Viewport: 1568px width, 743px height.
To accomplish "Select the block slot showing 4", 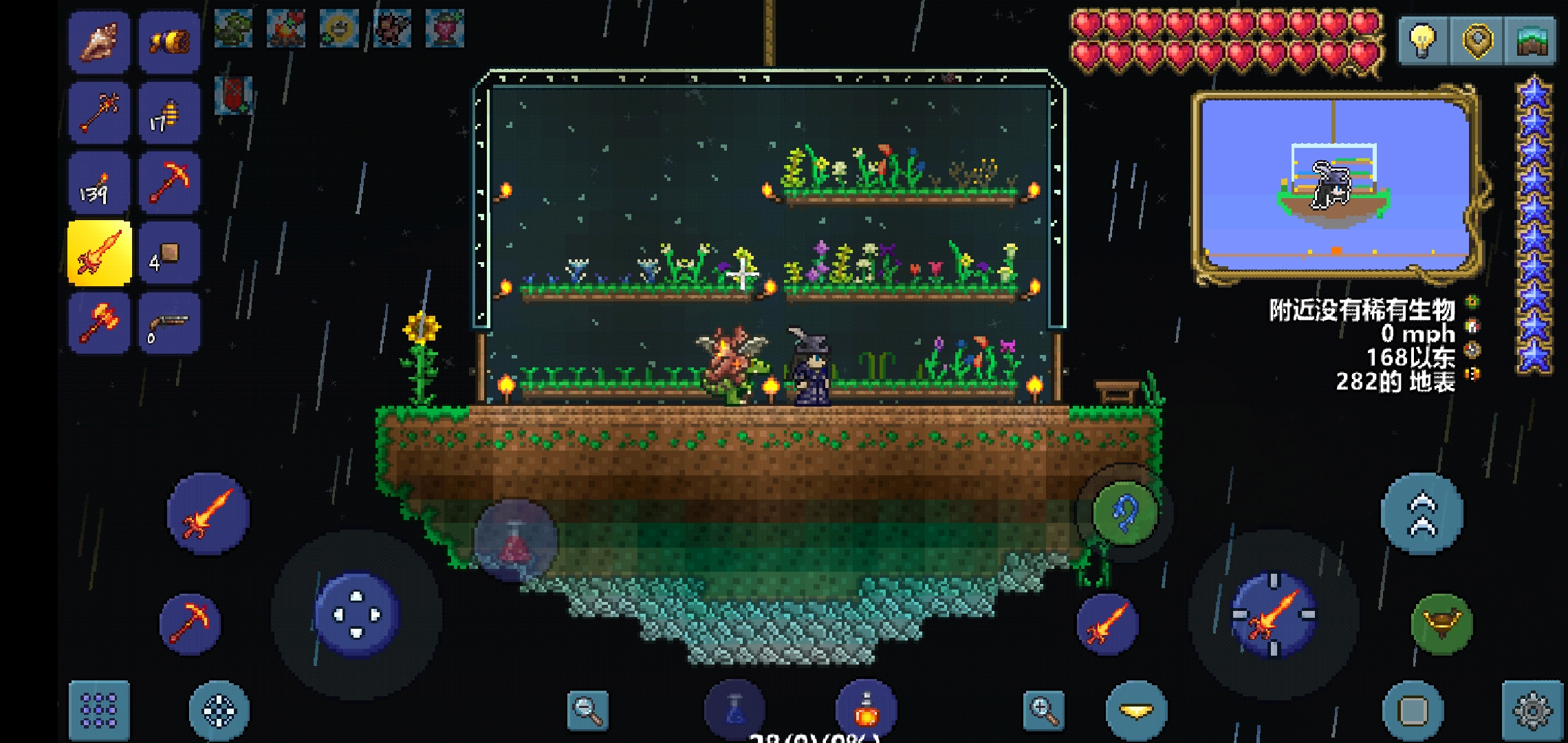I will point(169,253).
